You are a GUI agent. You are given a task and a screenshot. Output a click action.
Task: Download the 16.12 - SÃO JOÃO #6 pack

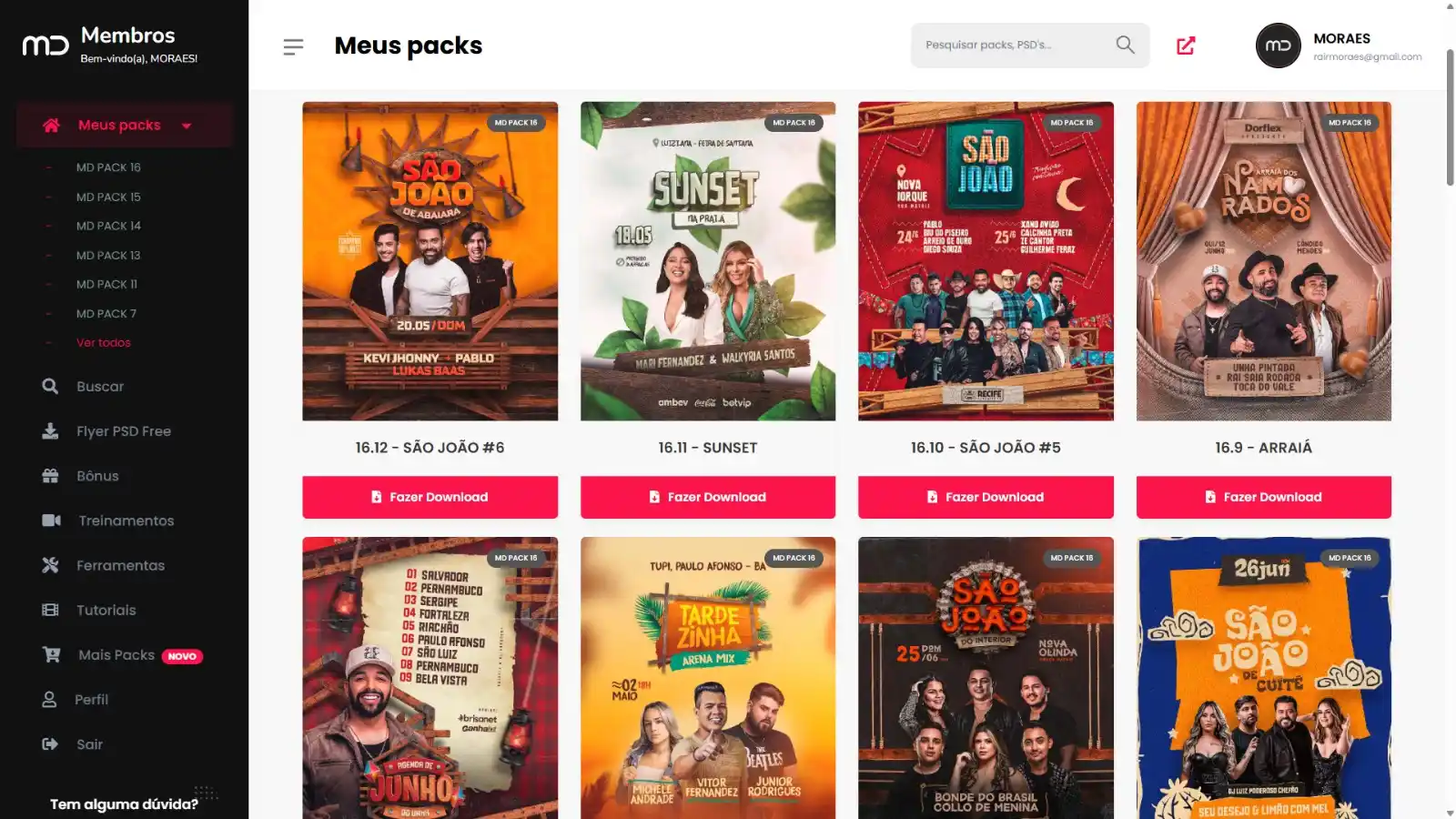tap(430, 497)
